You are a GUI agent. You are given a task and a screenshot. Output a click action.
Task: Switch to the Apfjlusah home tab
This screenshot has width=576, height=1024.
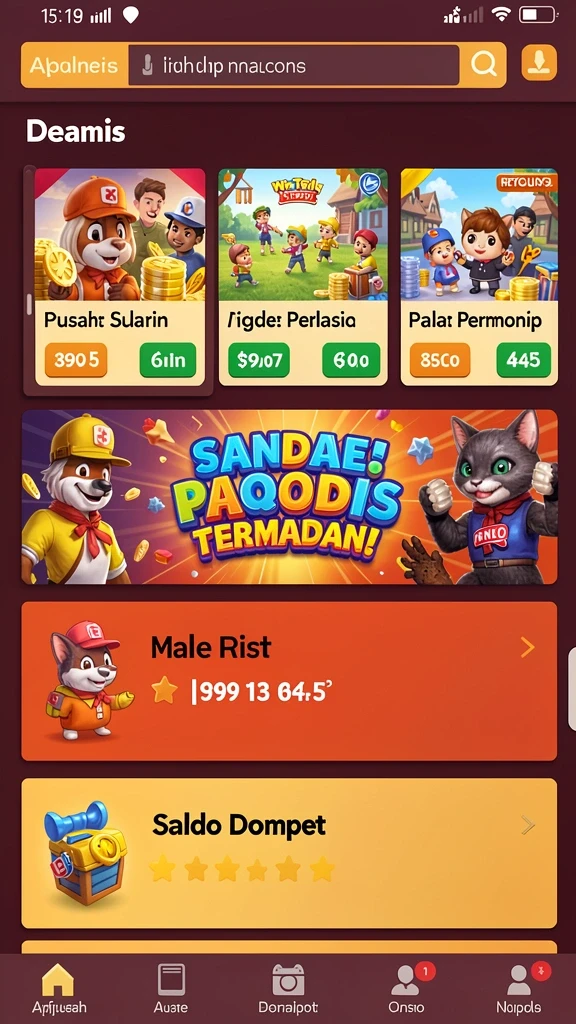(x=58, y=989)
